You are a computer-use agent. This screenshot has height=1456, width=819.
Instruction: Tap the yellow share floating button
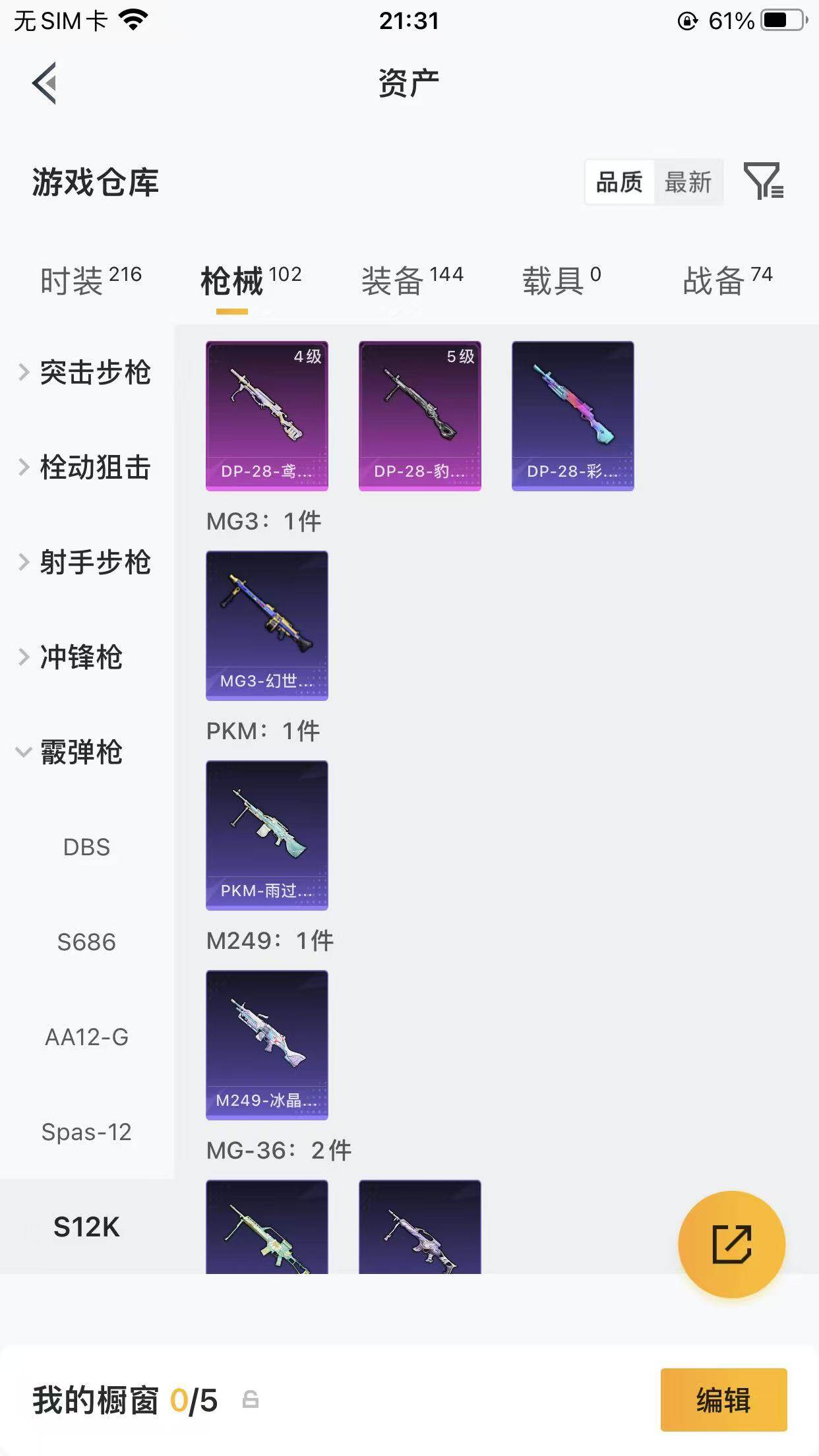point(732,1242)
